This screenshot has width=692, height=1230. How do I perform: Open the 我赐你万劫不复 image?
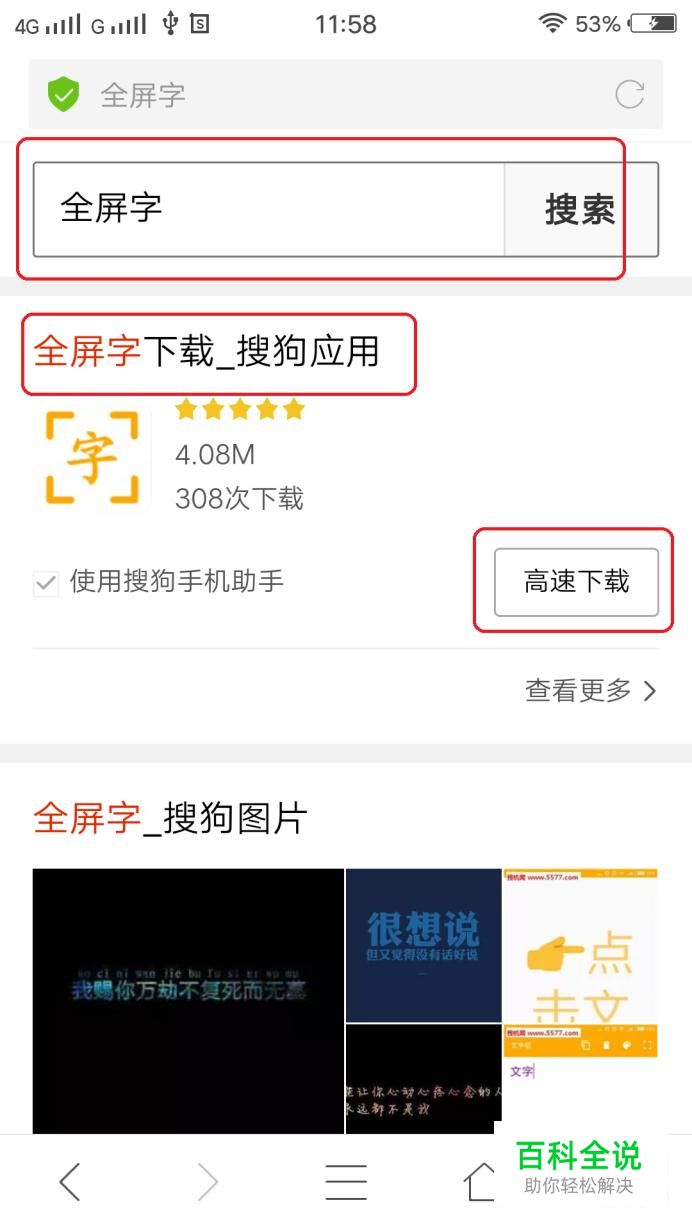click(x=188, y=999)
